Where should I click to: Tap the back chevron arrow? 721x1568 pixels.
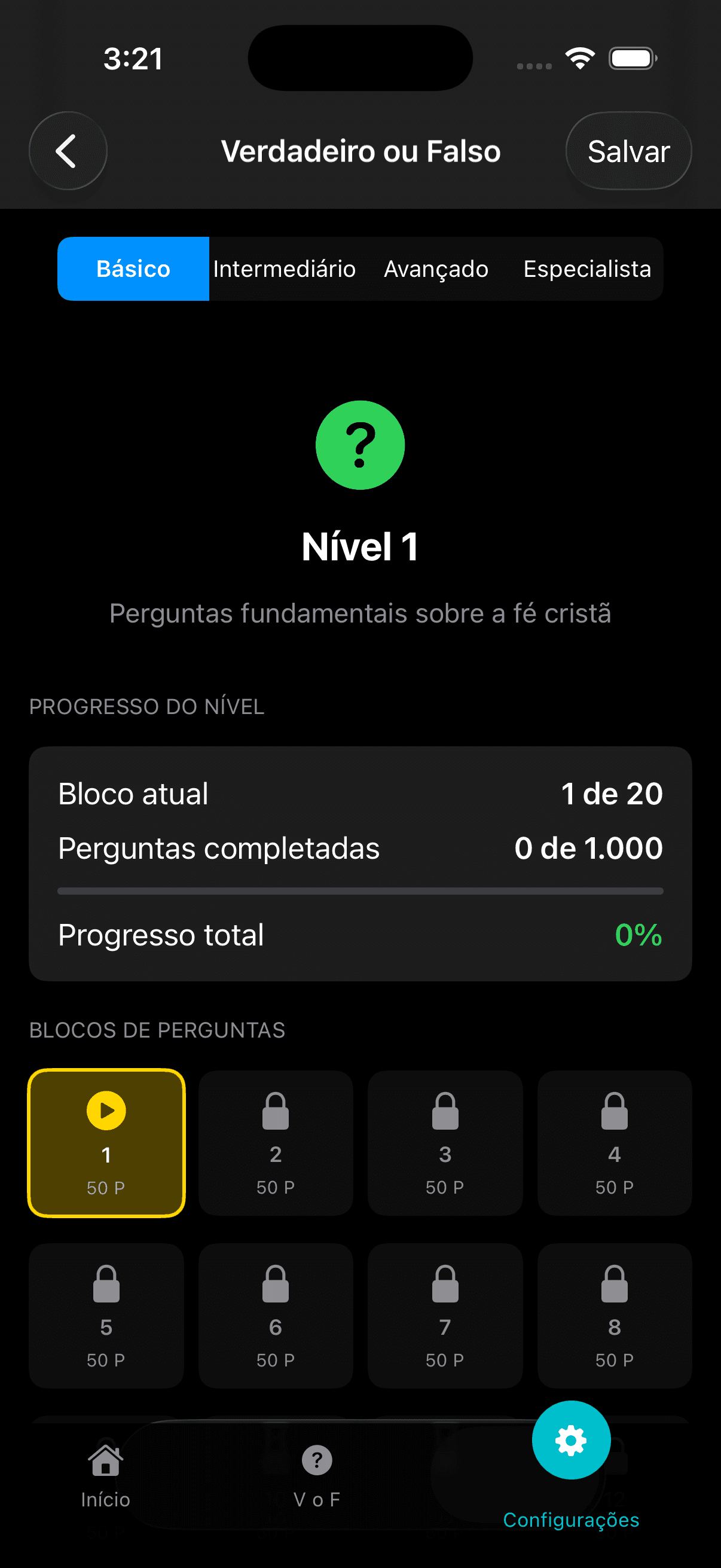pos(68,150)
